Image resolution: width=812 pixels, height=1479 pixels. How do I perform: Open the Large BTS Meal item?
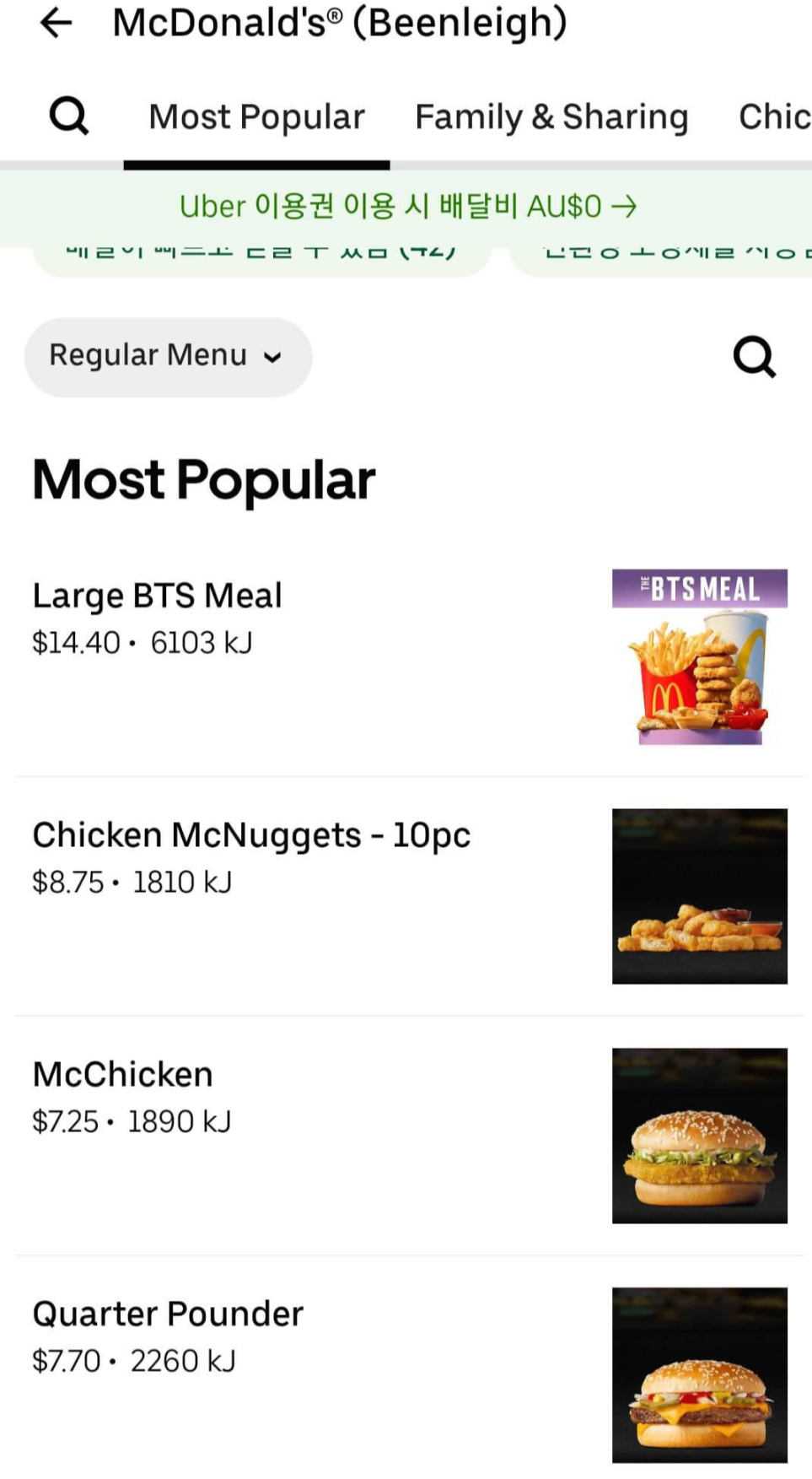pyautogui.click(x=405, y=656)
